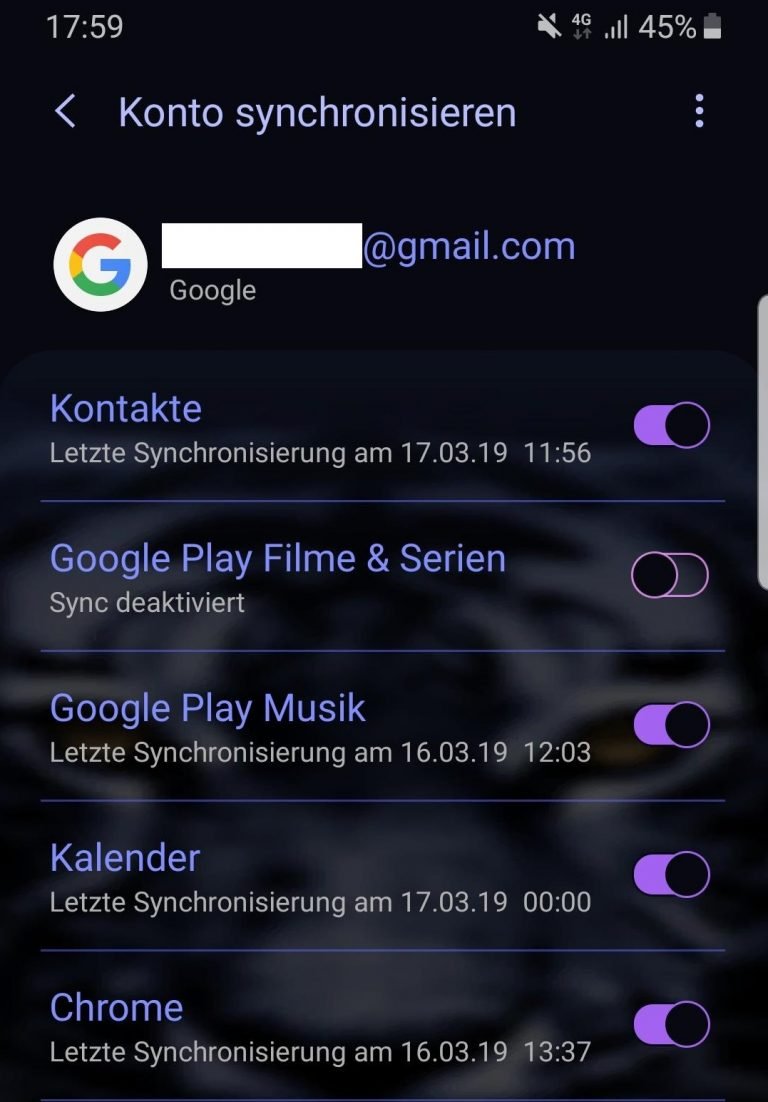The width and height of the screenshot is (768, 1102).
Task: Enable sync for Google Play Filme & Serien
Action: pyautogui.click(x=671, y=574)
